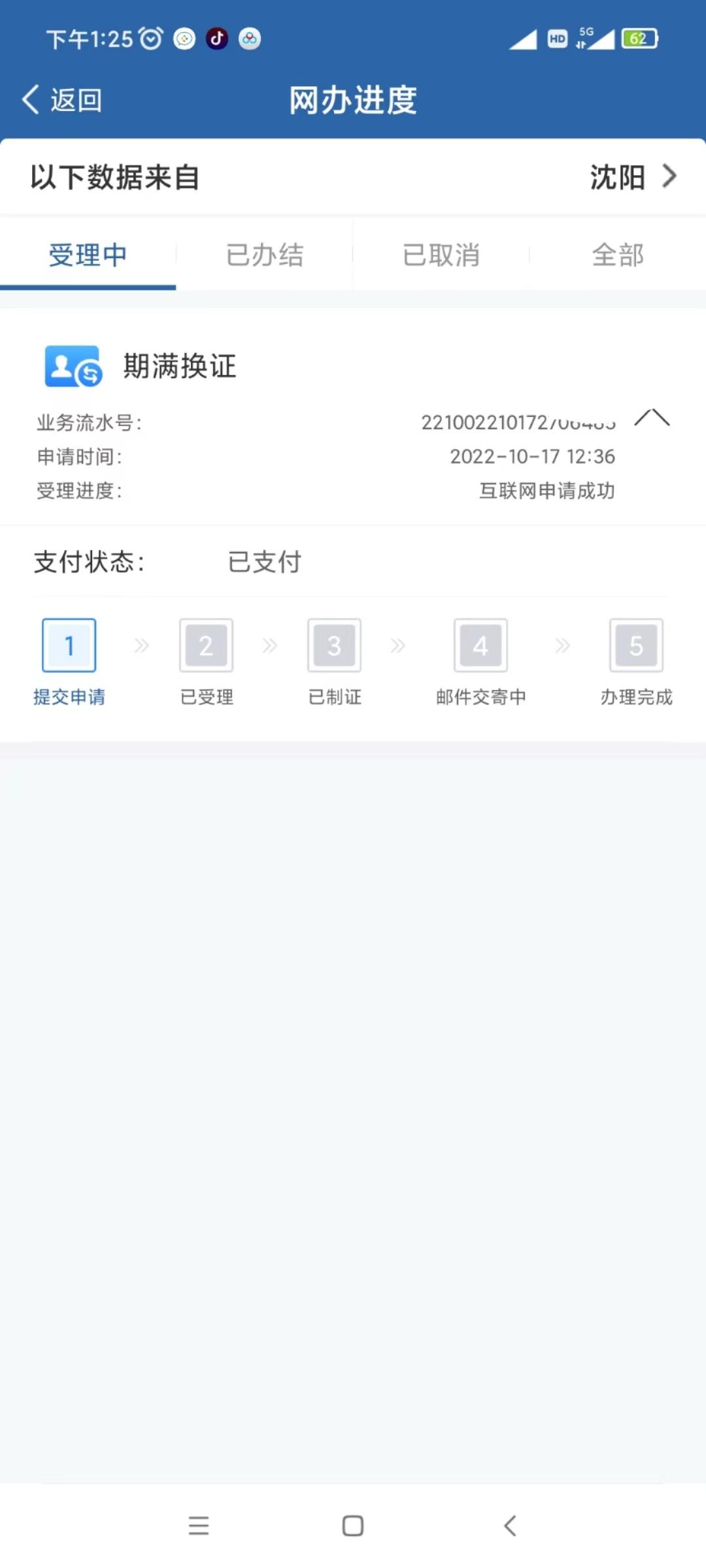Tap the navigation bar back button
Screen dimensions: 706x1568
tap(510, 1526)
